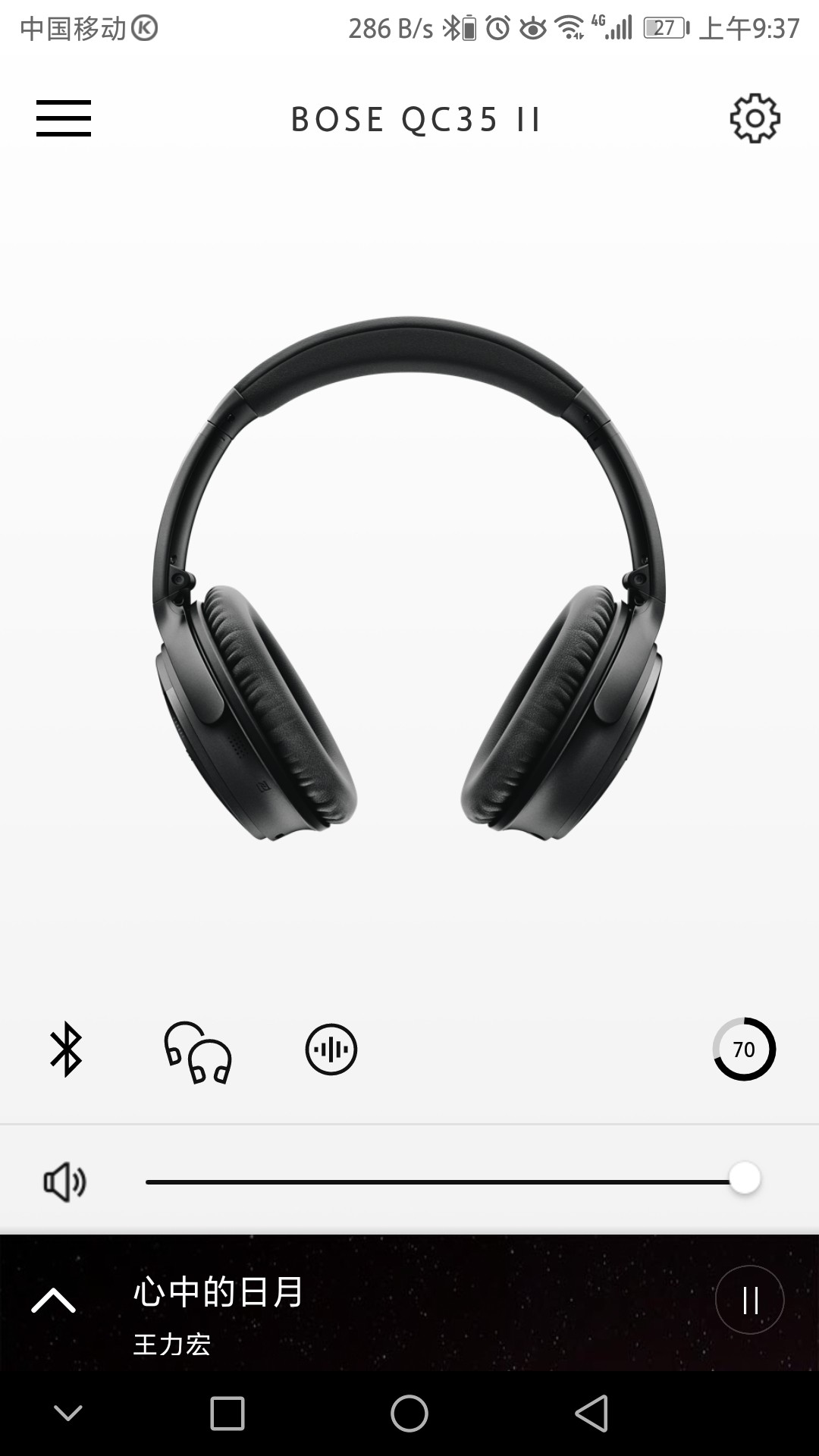Tap the volume speaker icon
Screen dimensions: 819x1456
click(x=65, y=1181)
